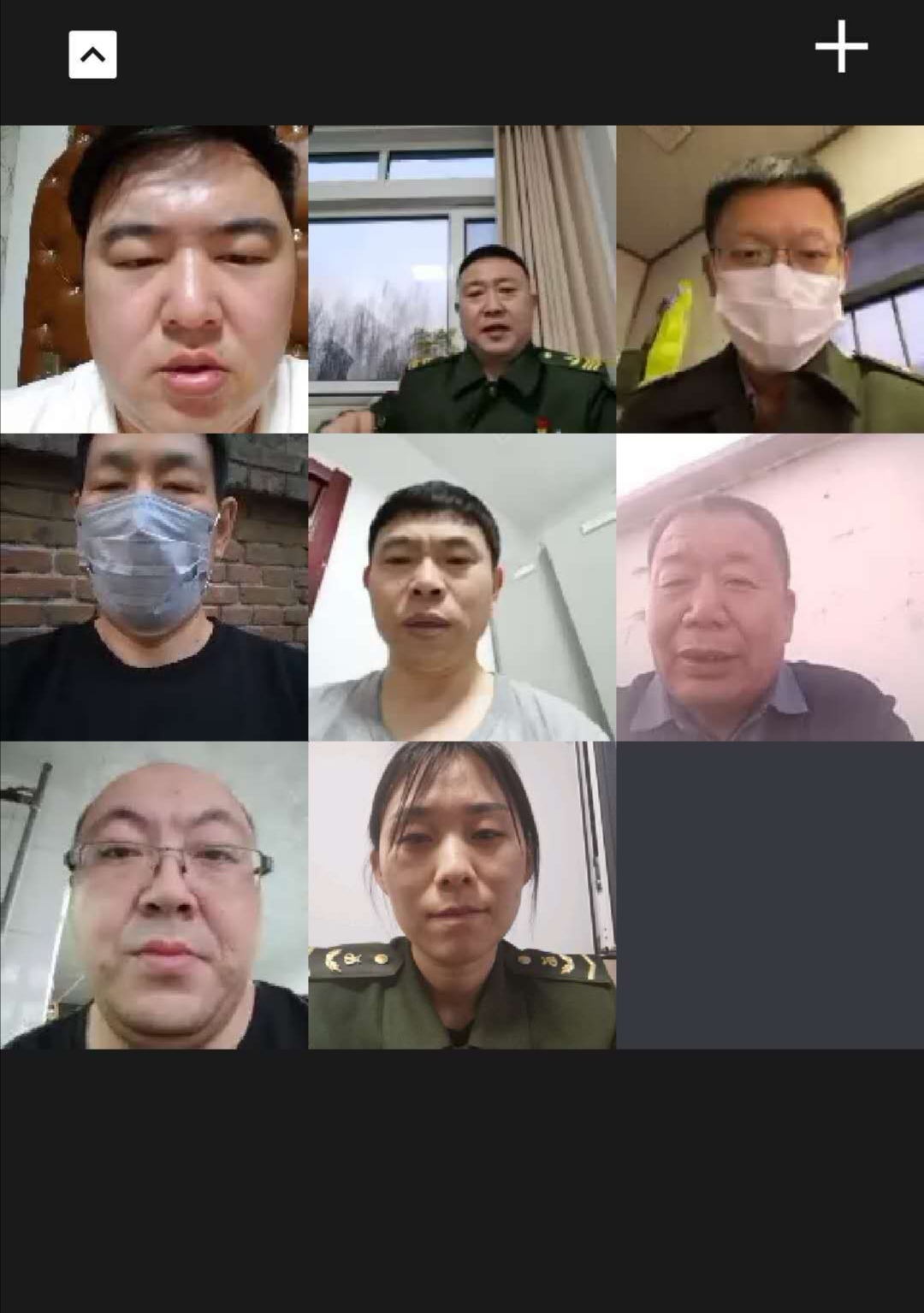Screen dimensions: 924x1313
Task: Tap the tile of the man in the blue mask
Action: [154, 587]
